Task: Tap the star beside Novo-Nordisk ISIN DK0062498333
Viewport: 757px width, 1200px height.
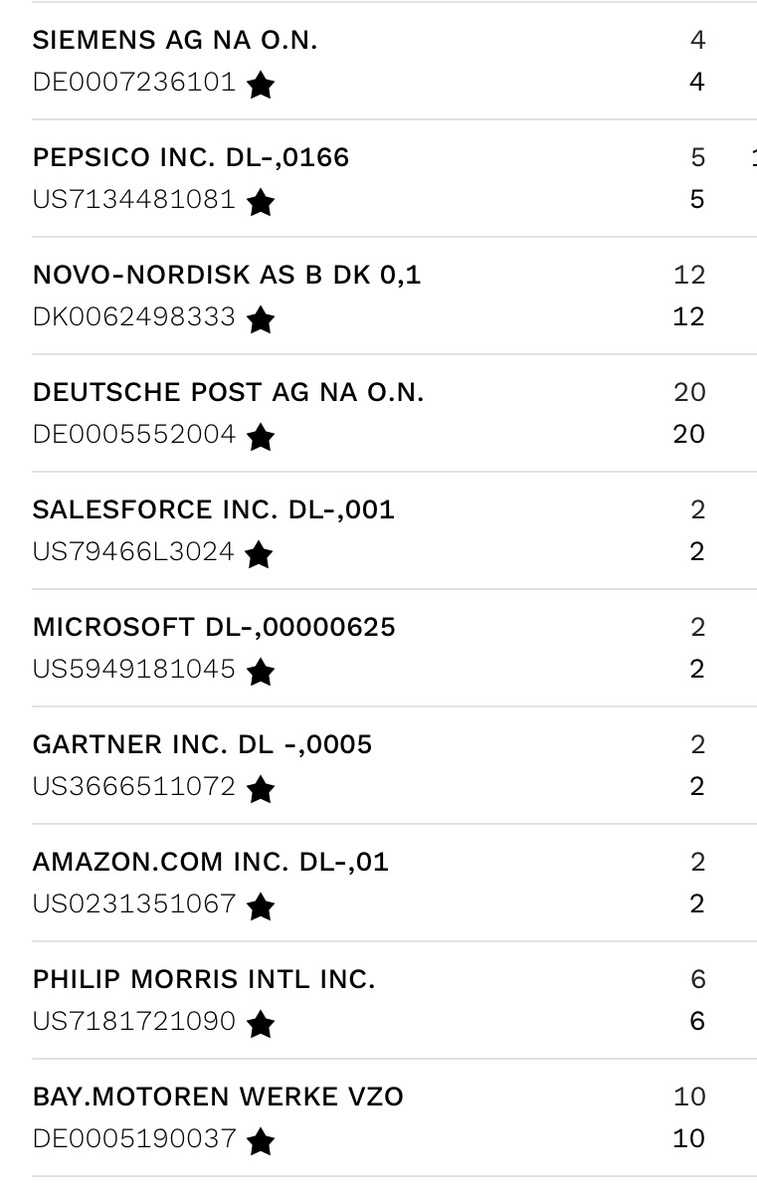Action: 260,319
